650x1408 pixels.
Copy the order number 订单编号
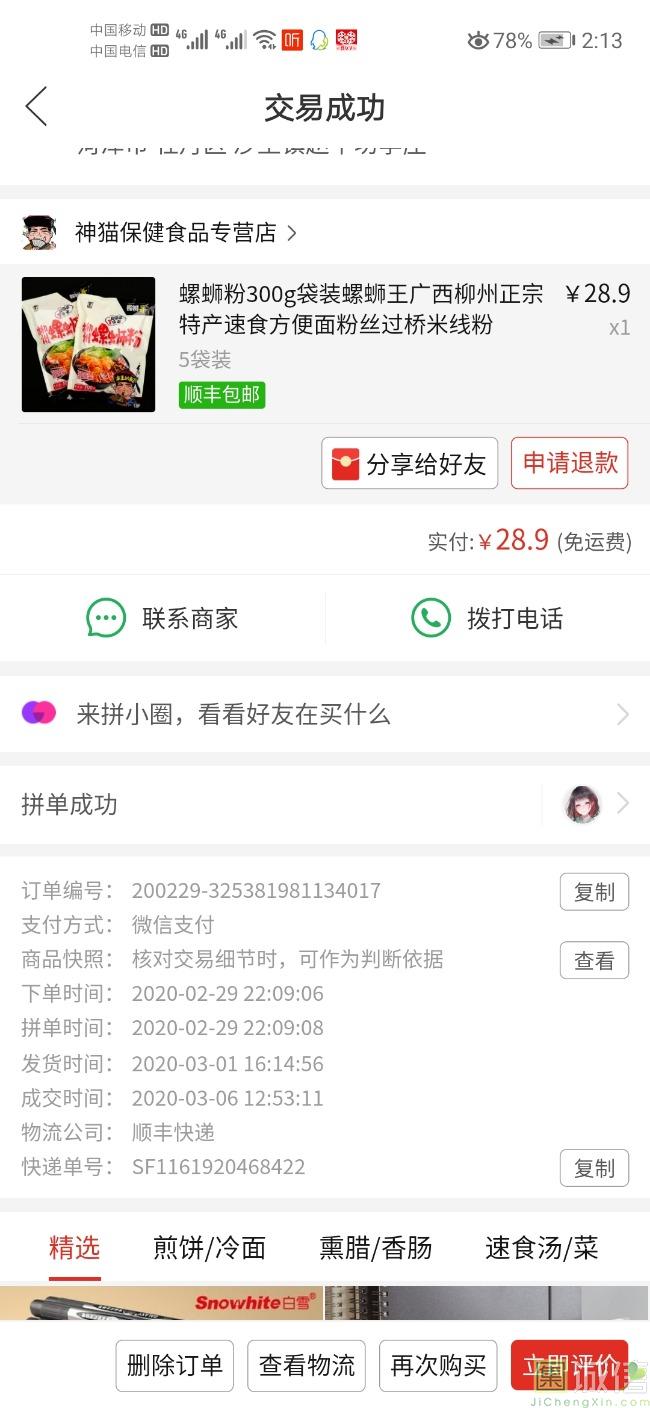point(594,892)
